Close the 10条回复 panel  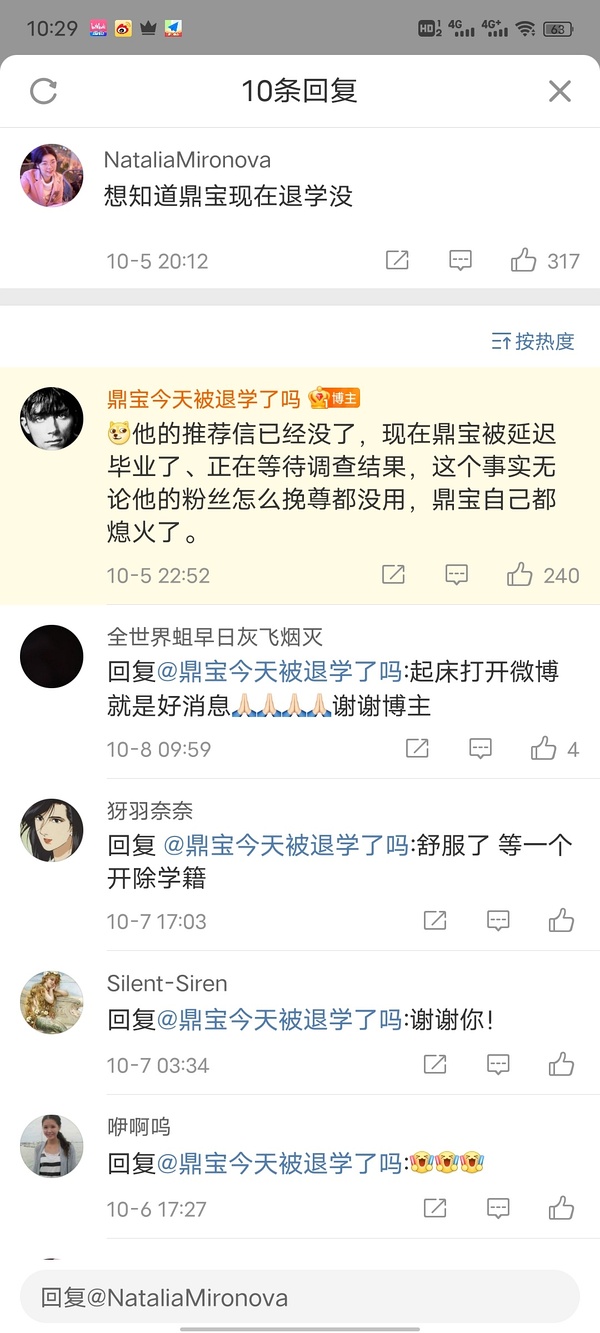[559, 92]
